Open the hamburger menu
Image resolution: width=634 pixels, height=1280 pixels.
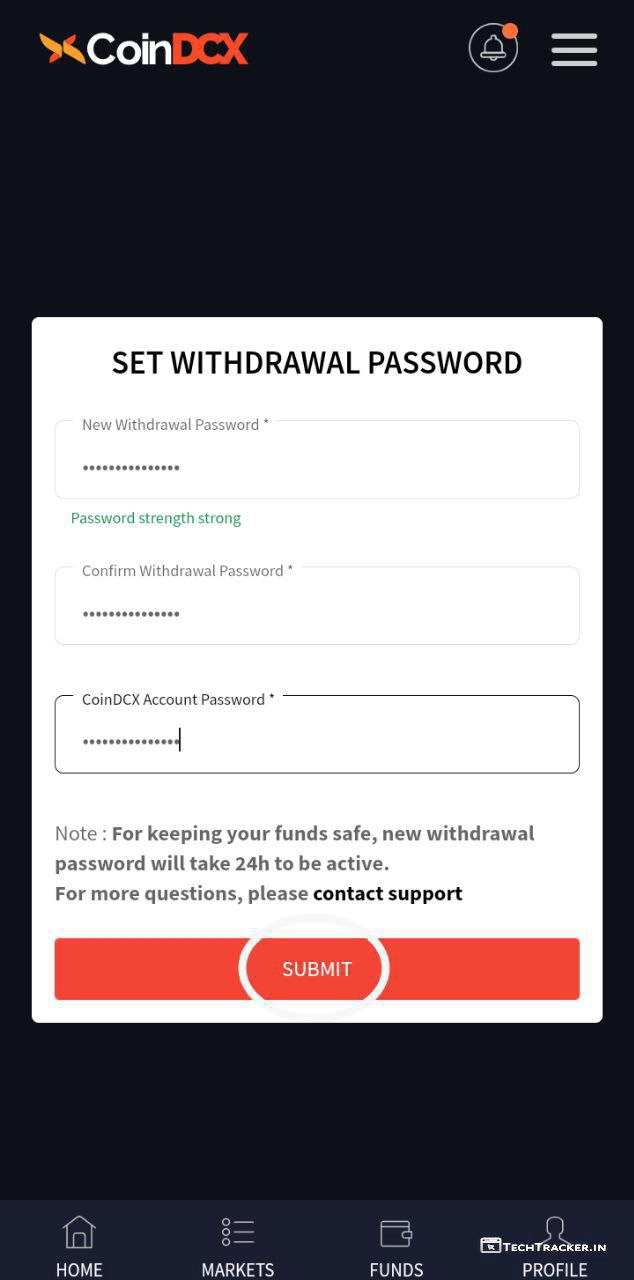coord(574,49)
